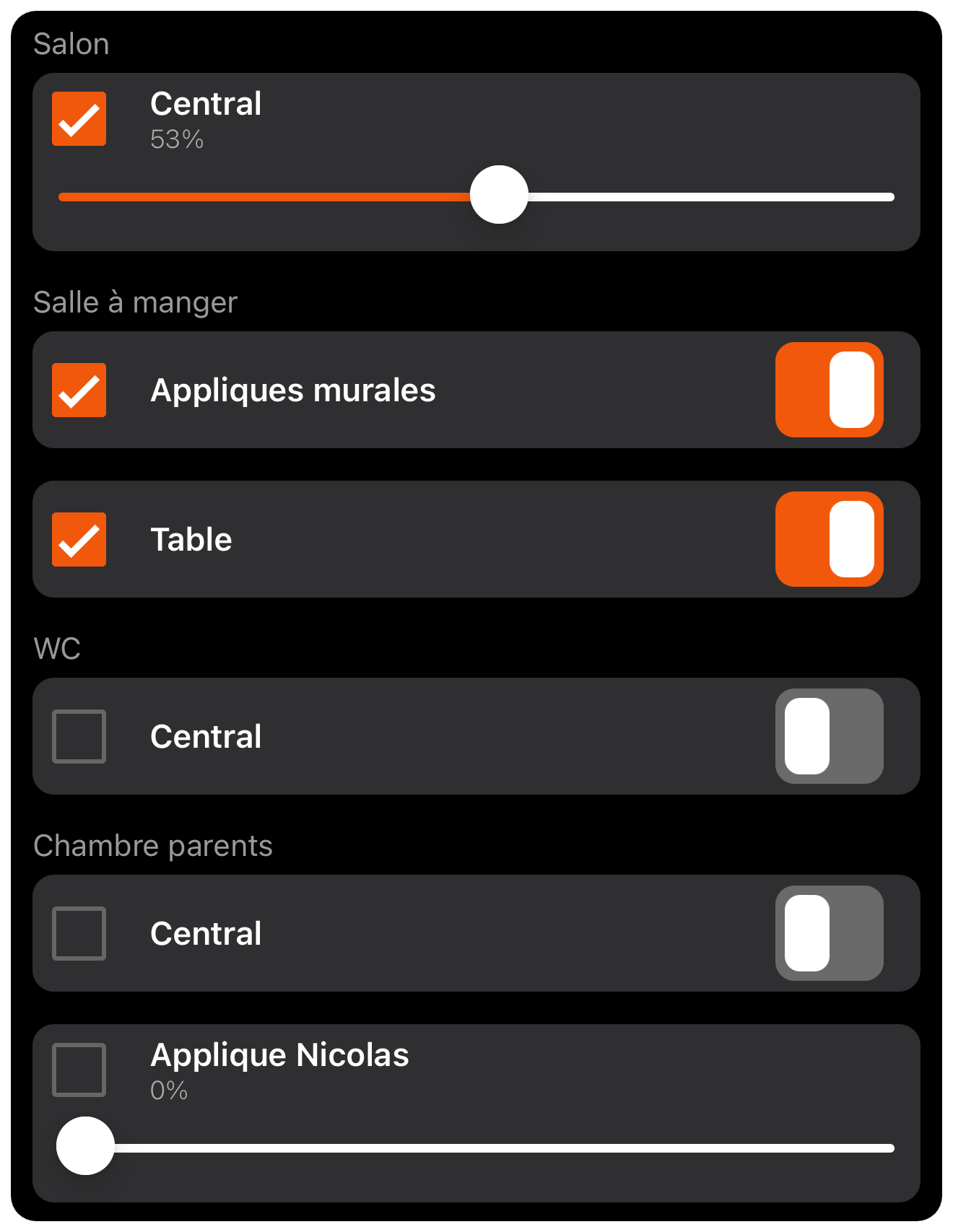Check the WC Central checkbox

(79, 737)
